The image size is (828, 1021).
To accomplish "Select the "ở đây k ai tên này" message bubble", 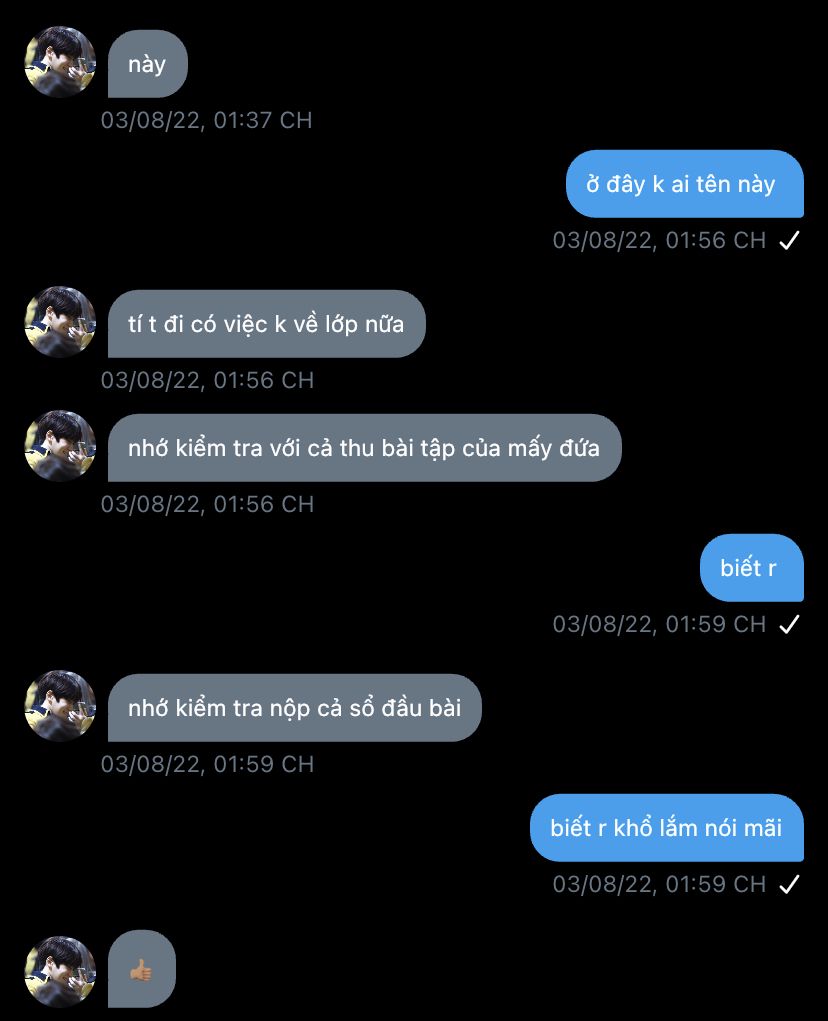I will pos(684,184).
